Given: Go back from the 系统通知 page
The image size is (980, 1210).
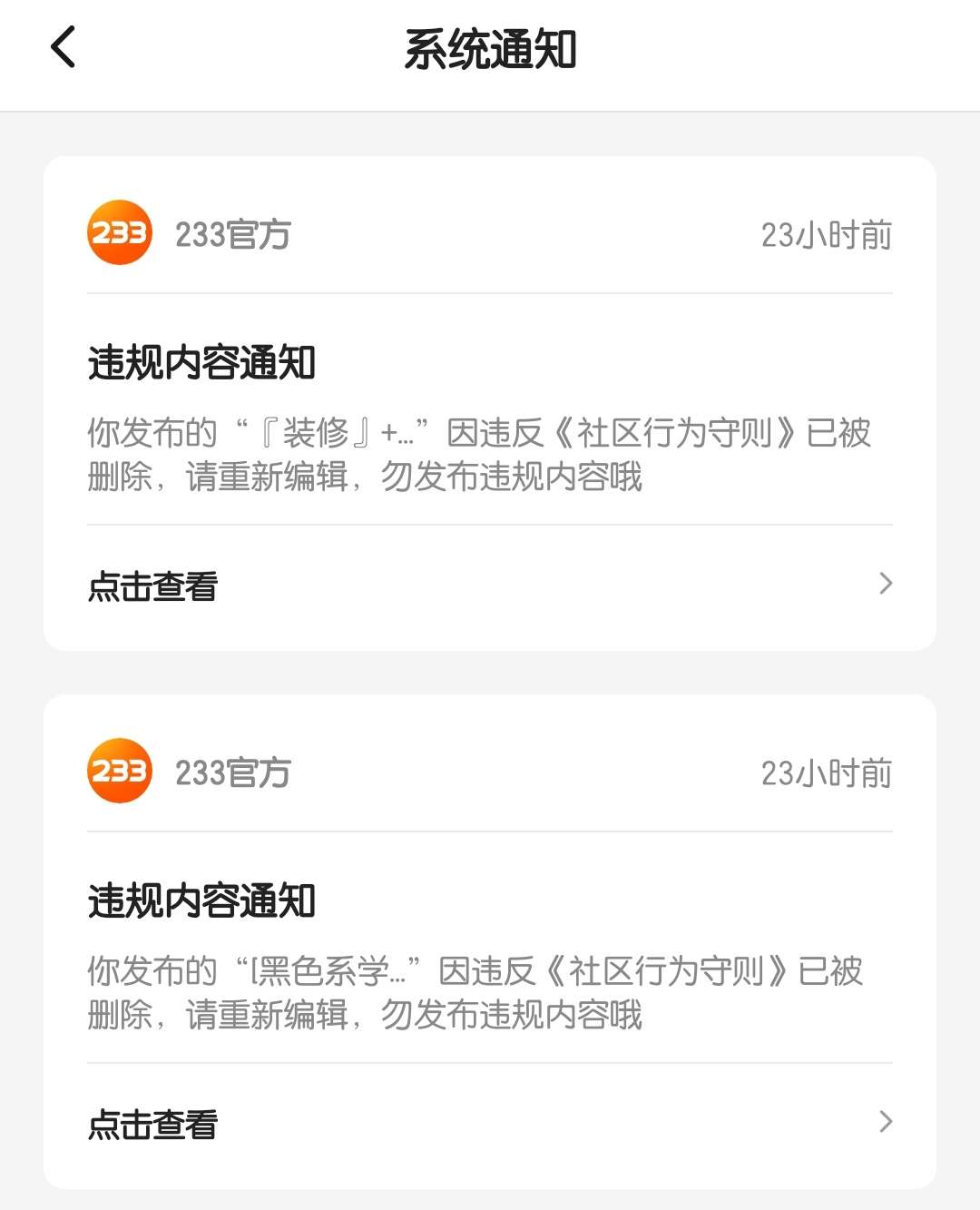Looking at the screenshot, I should (63, 47).
